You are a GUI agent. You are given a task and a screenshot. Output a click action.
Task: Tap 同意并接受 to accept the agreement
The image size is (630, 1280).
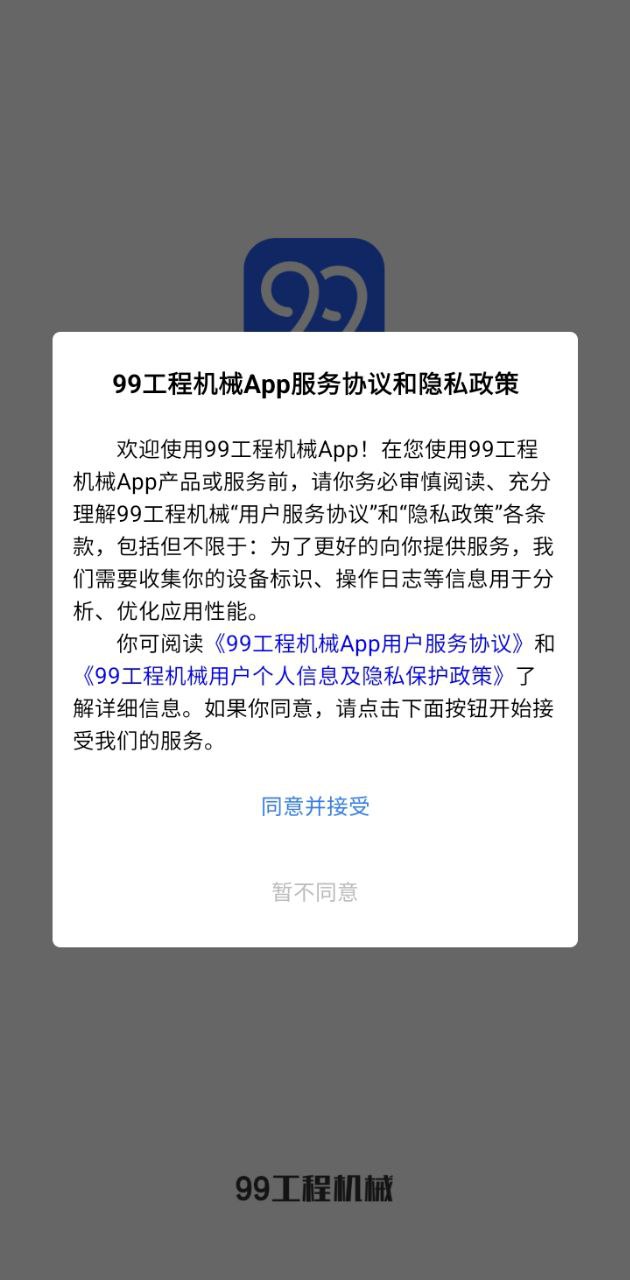[x=315, y=806]
